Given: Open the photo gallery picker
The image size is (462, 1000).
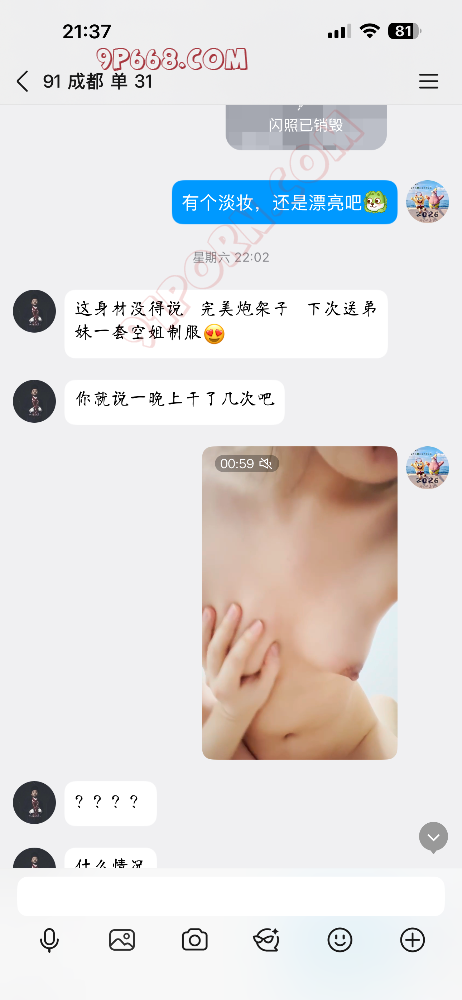Looking at the screenshot, I should tap(122, 939).
